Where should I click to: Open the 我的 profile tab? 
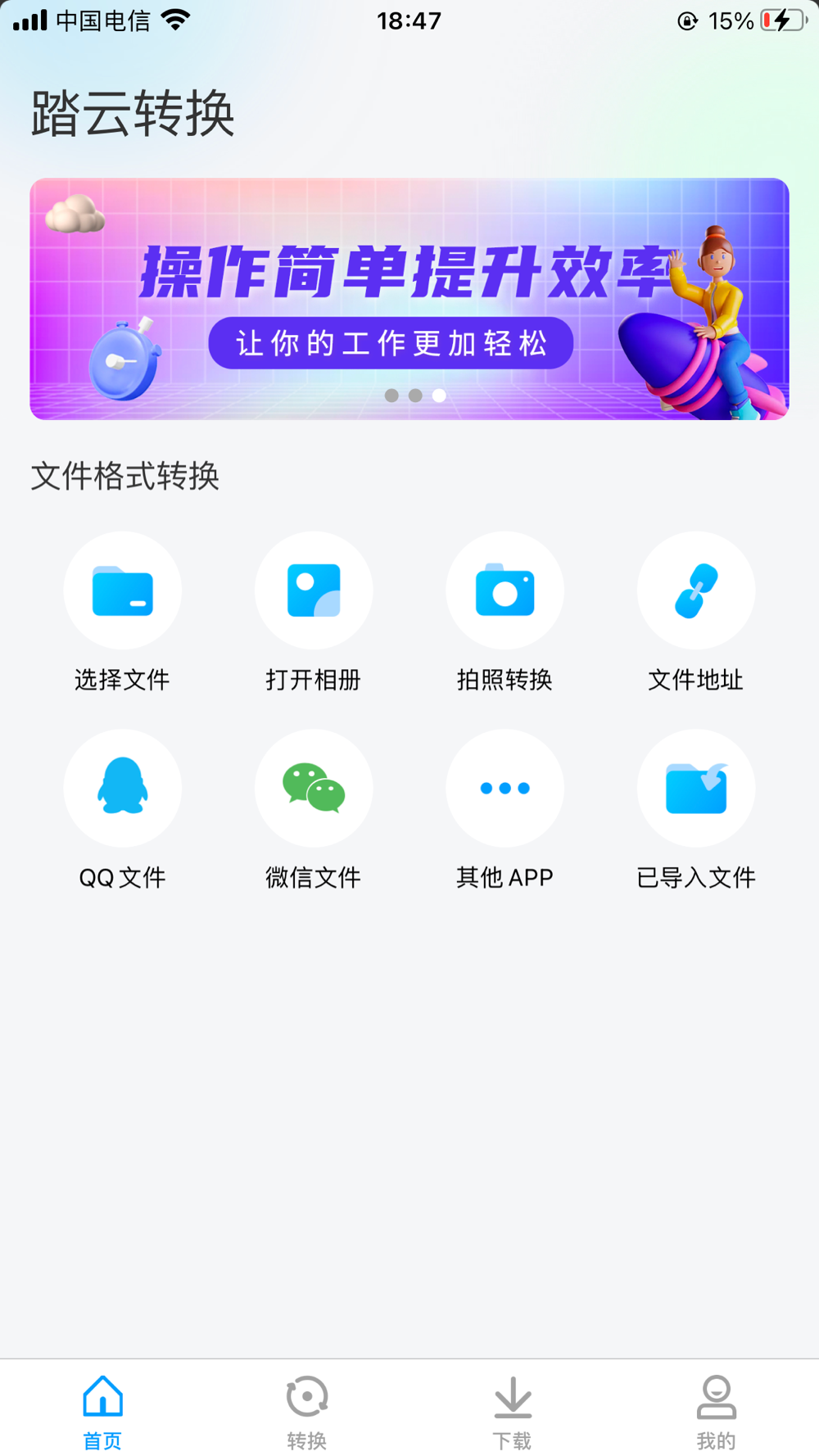(x=717, y=1410)
